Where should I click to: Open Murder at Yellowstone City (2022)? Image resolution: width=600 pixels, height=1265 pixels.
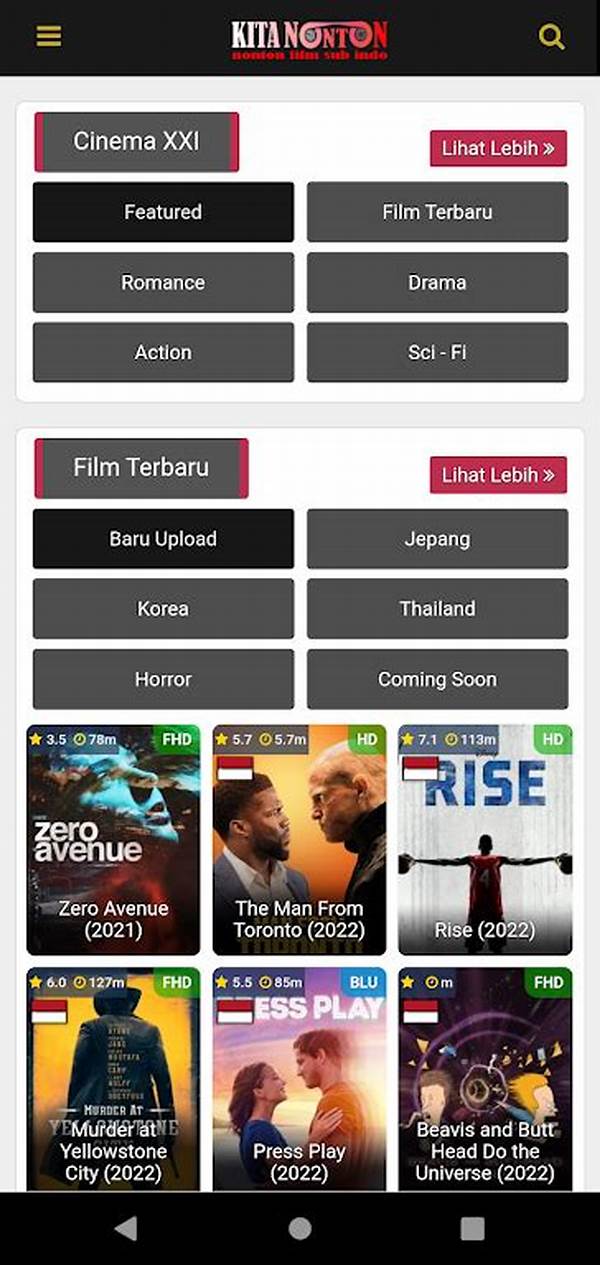113,1080
